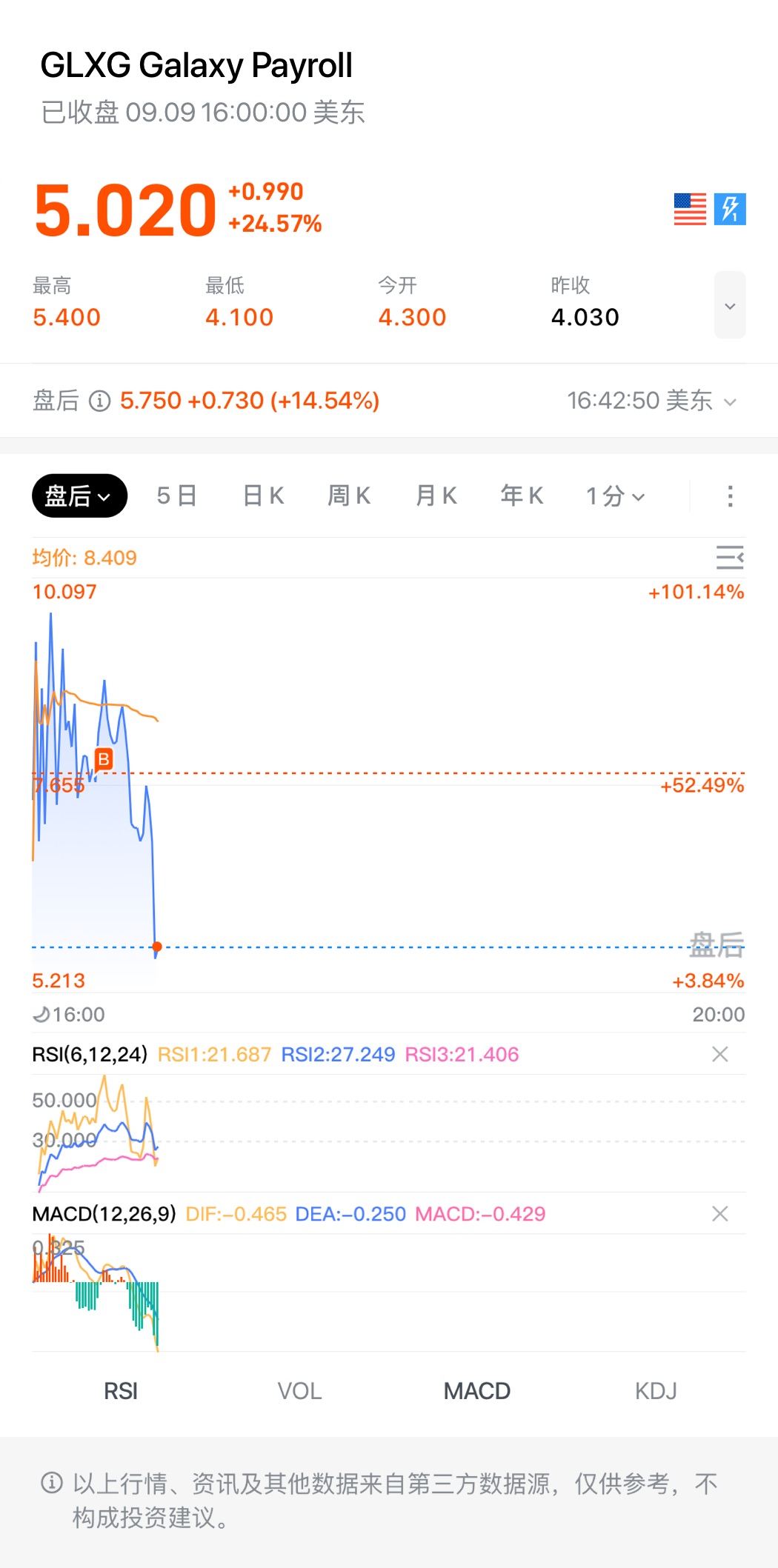Select the MACD indicator tab

tap(477, 1391)
